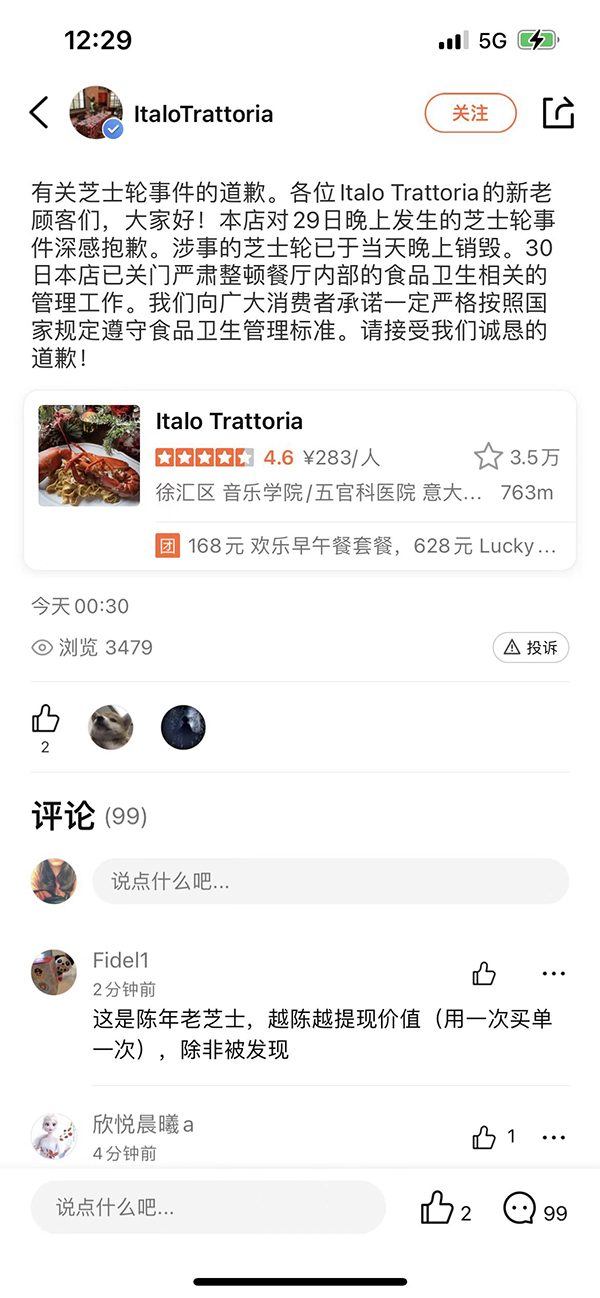Follow ItaloTrattoria with the 关注 button
600x1298 pixels.
tap(470, 113)
